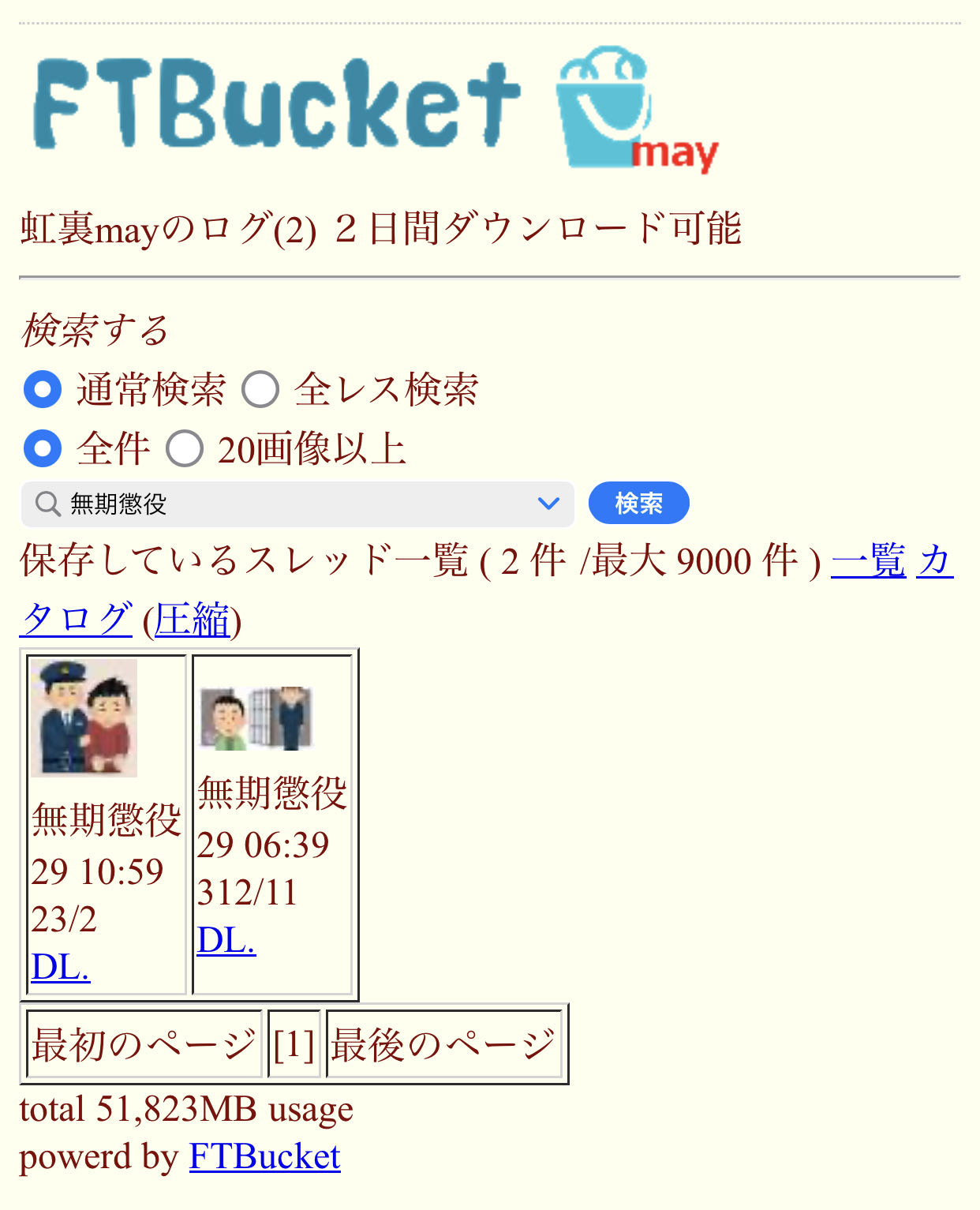Choose the 20画像以上 filter option
Viewport: 980px width, 1210px height.
(x=185, y=448)
